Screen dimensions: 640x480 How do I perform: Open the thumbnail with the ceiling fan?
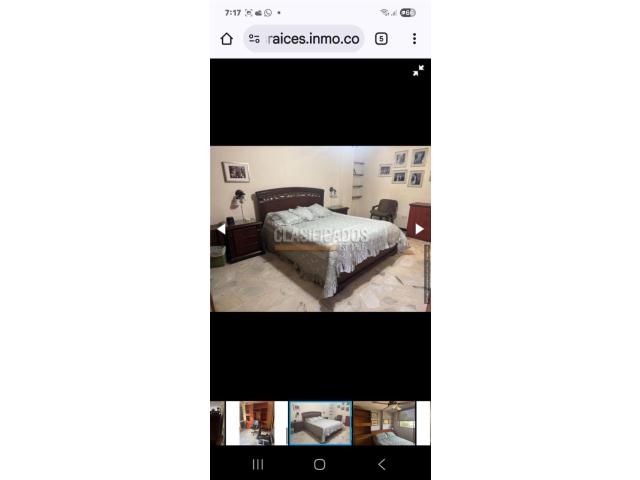tap(383, 423)
